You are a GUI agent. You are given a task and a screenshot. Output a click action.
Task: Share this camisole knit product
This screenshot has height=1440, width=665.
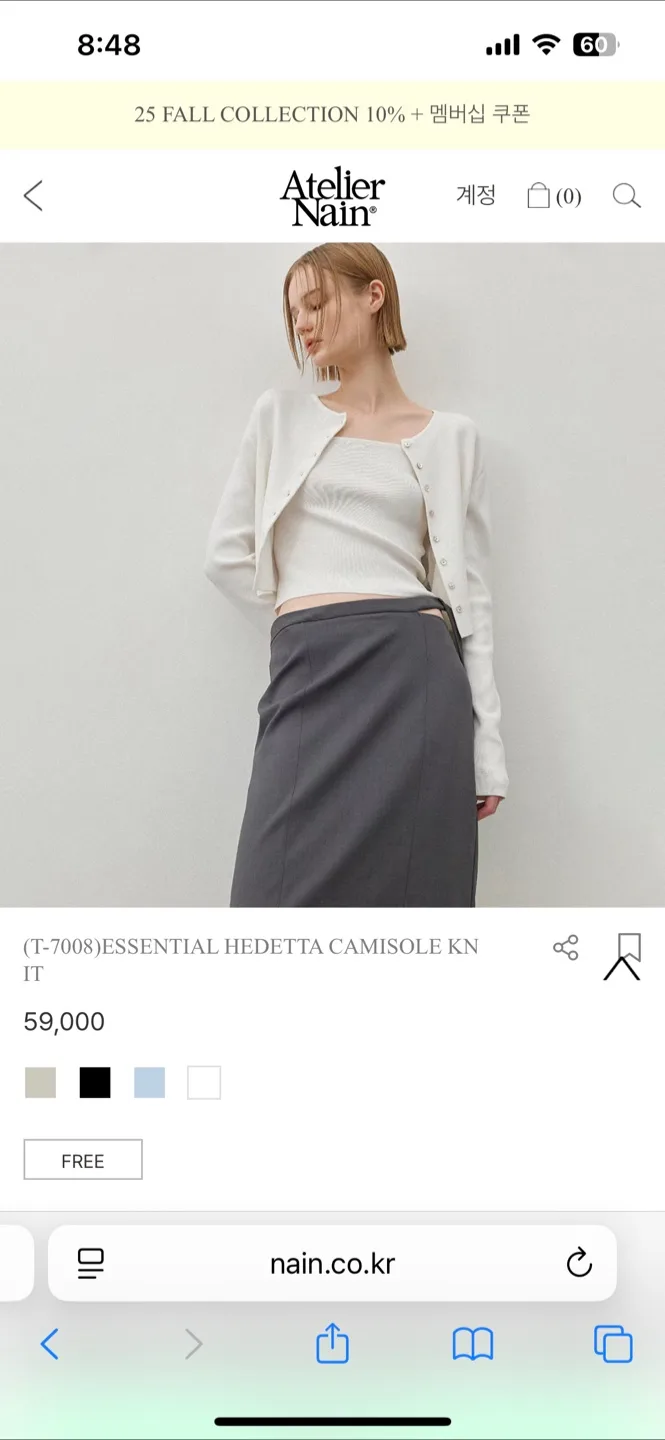(566, 948)
